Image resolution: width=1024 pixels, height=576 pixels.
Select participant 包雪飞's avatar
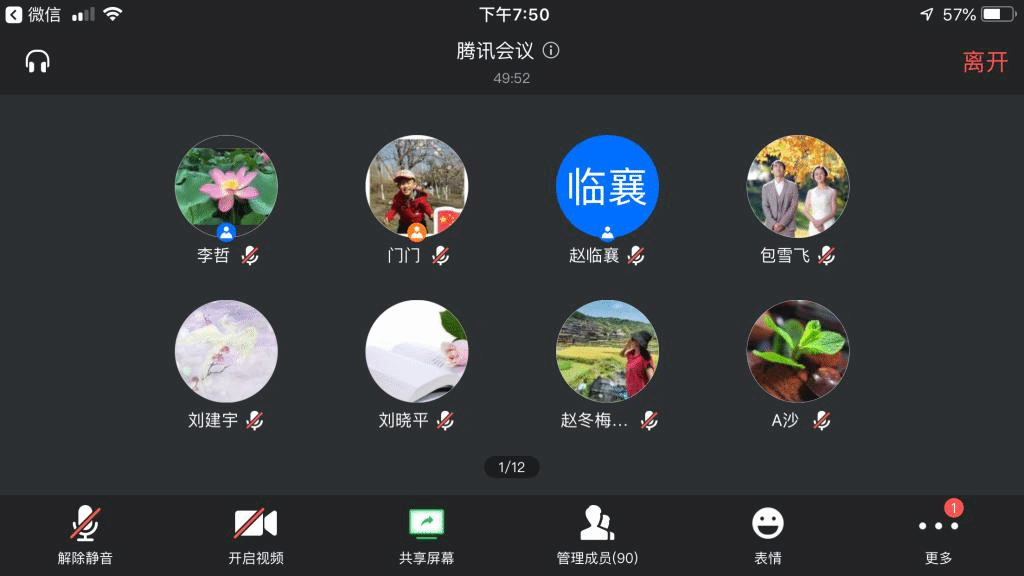pyautogui.click(x=797, y=186)
